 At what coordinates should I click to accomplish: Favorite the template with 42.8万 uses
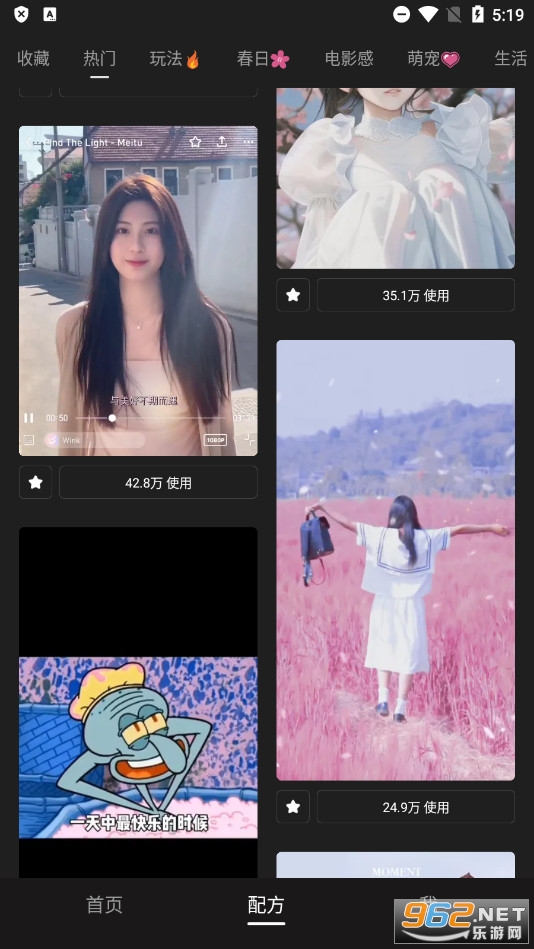pyautogui.click(x=36, y=482)
